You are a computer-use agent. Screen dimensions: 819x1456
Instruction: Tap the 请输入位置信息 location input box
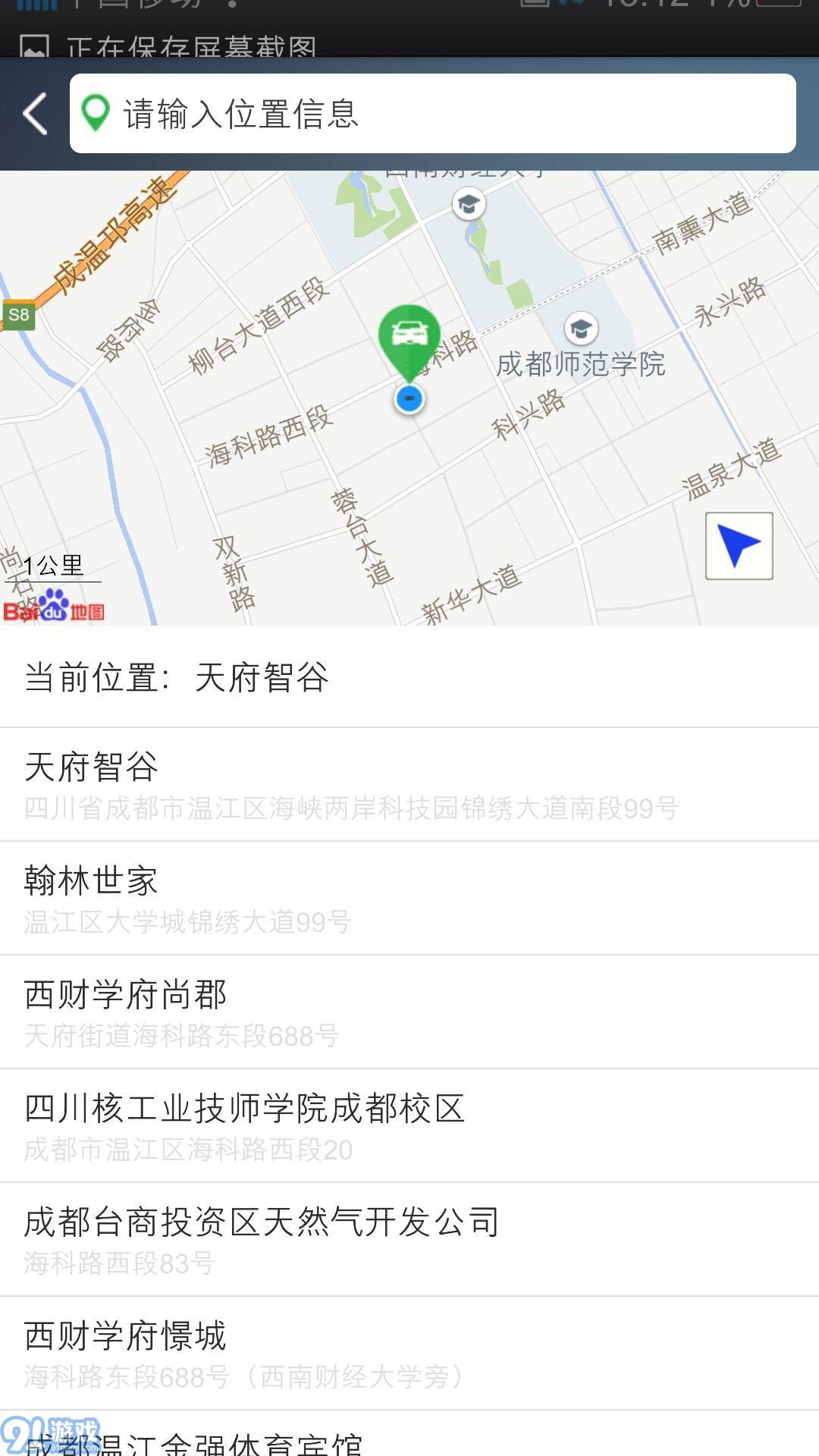pos(433,114)
